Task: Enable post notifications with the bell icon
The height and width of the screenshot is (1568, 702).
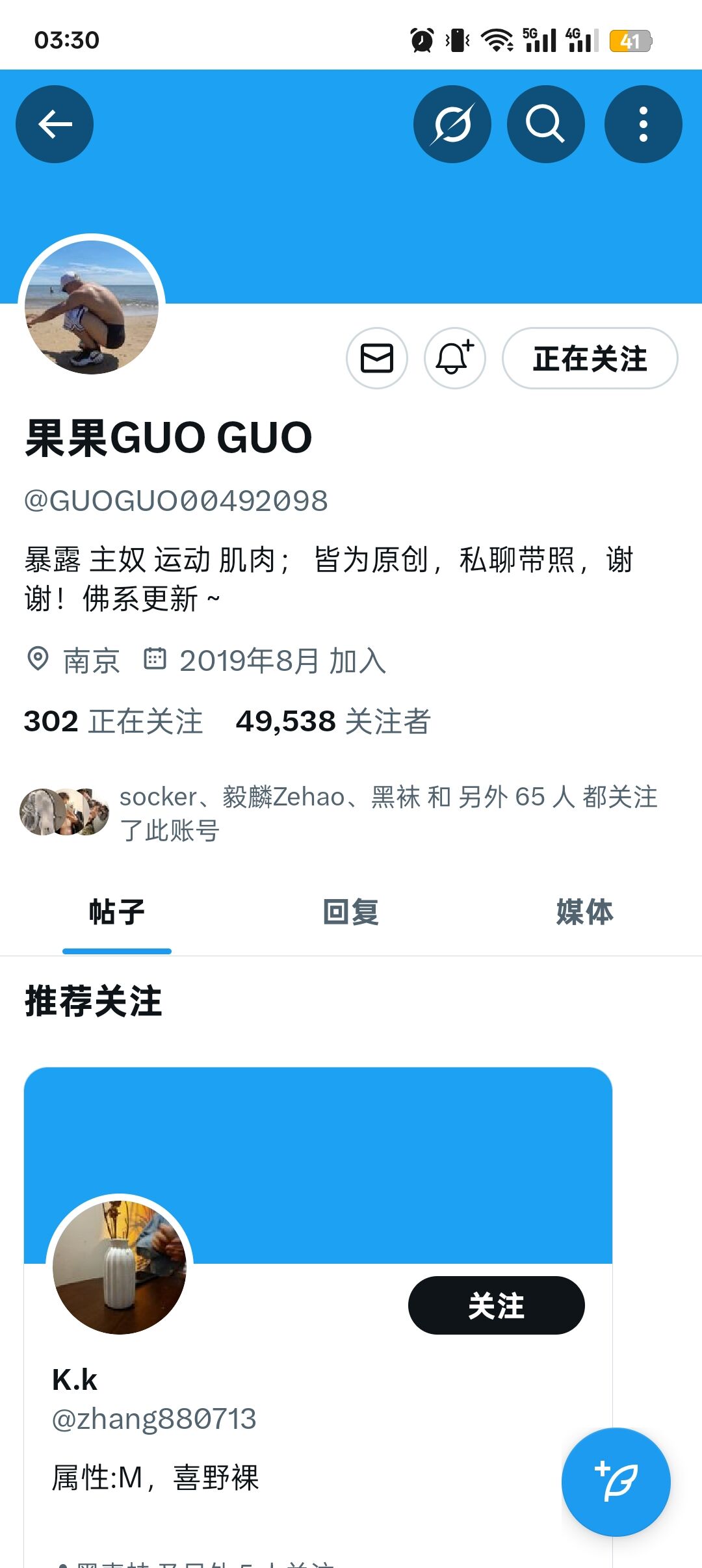Action: click(455, 358)
